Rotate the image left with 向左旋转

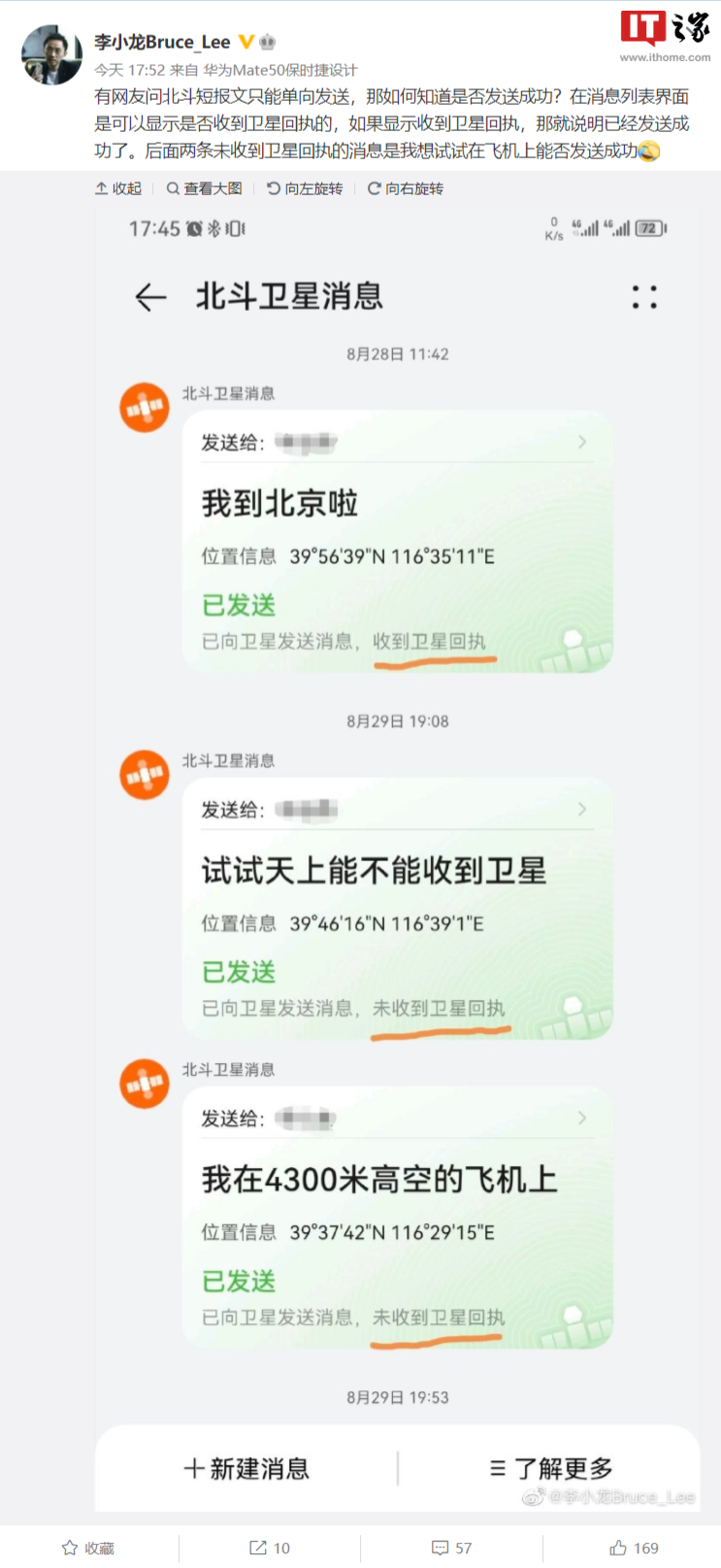point(305,188)
